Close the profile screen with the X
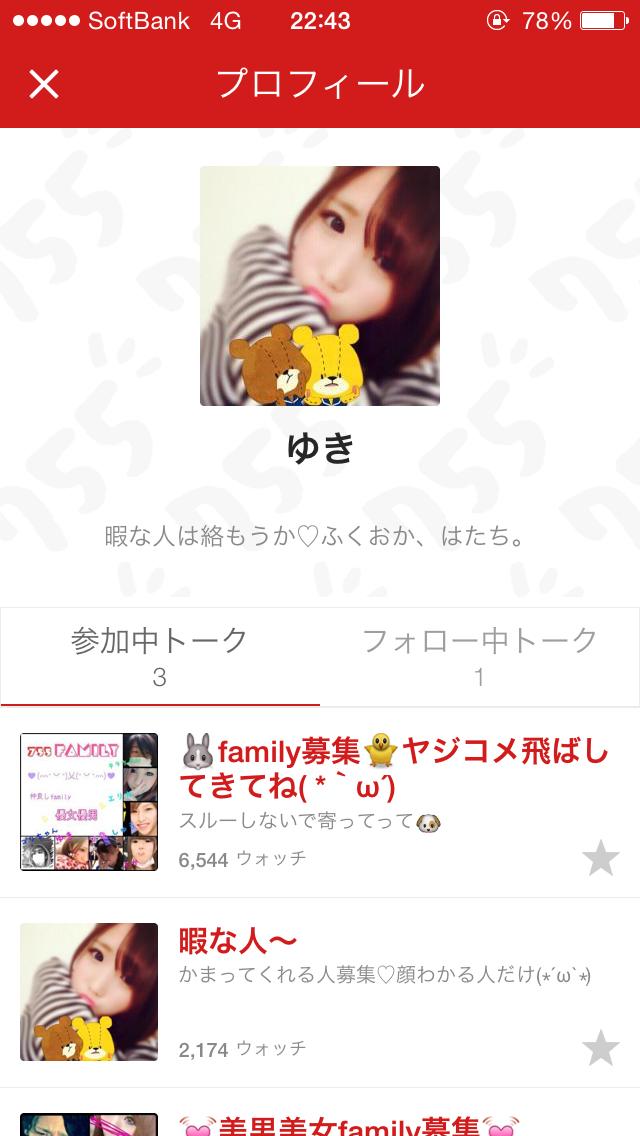The image size is (640, 1136). [x=44, y=84]
